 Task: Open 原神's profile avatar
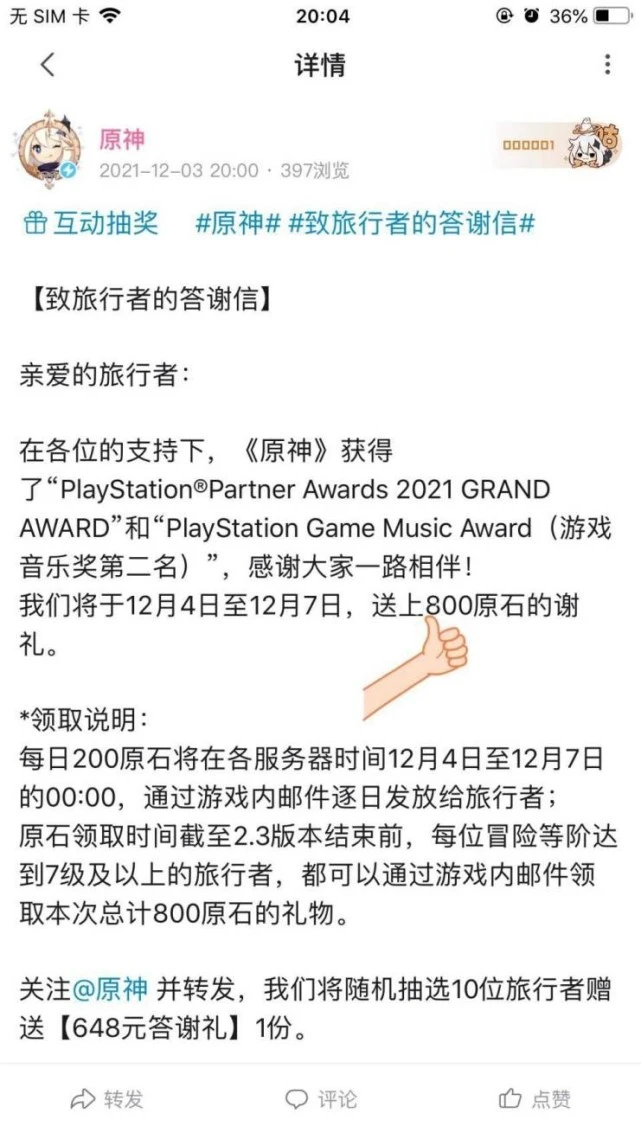click(x=47, y=151)
